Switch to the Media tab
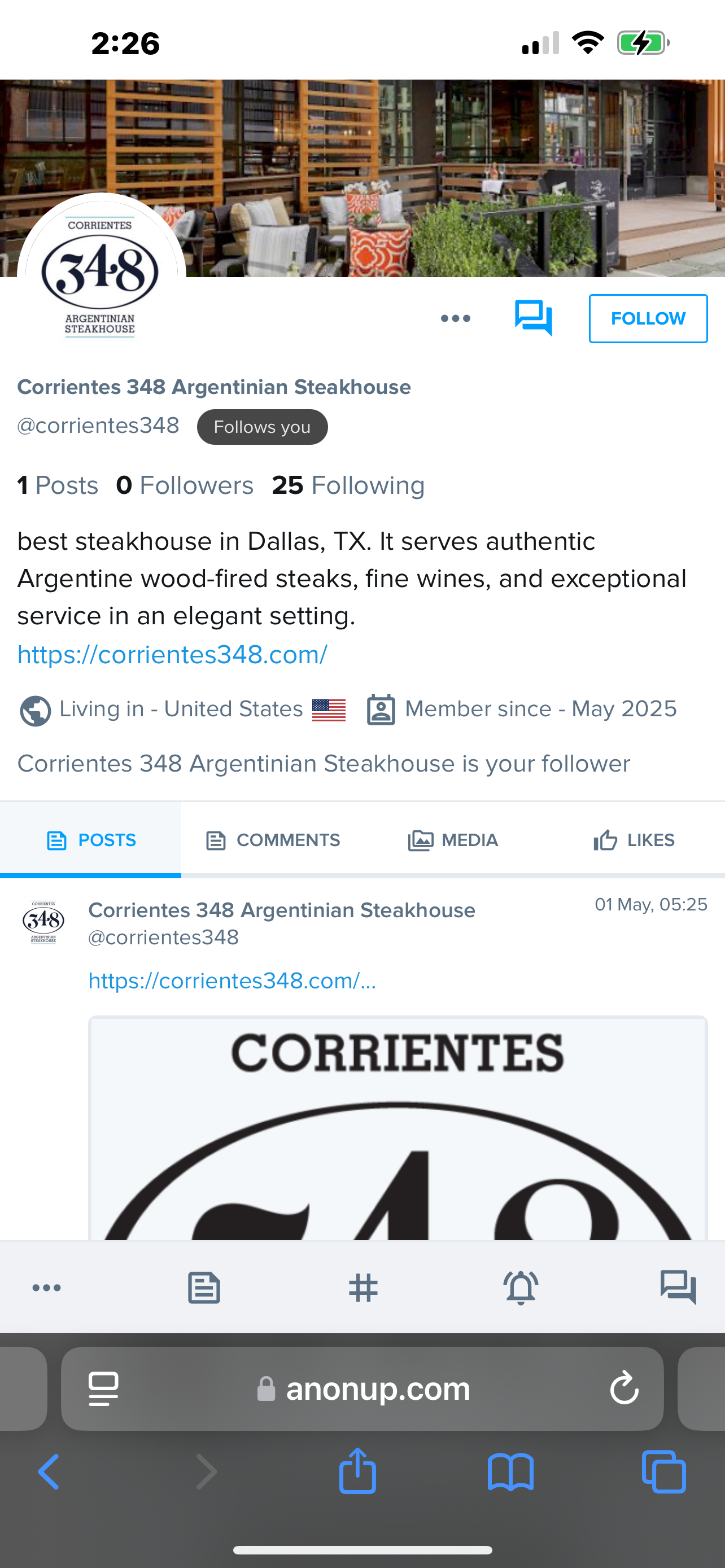The image size is (725, 1568). click(x=453, y=840)
